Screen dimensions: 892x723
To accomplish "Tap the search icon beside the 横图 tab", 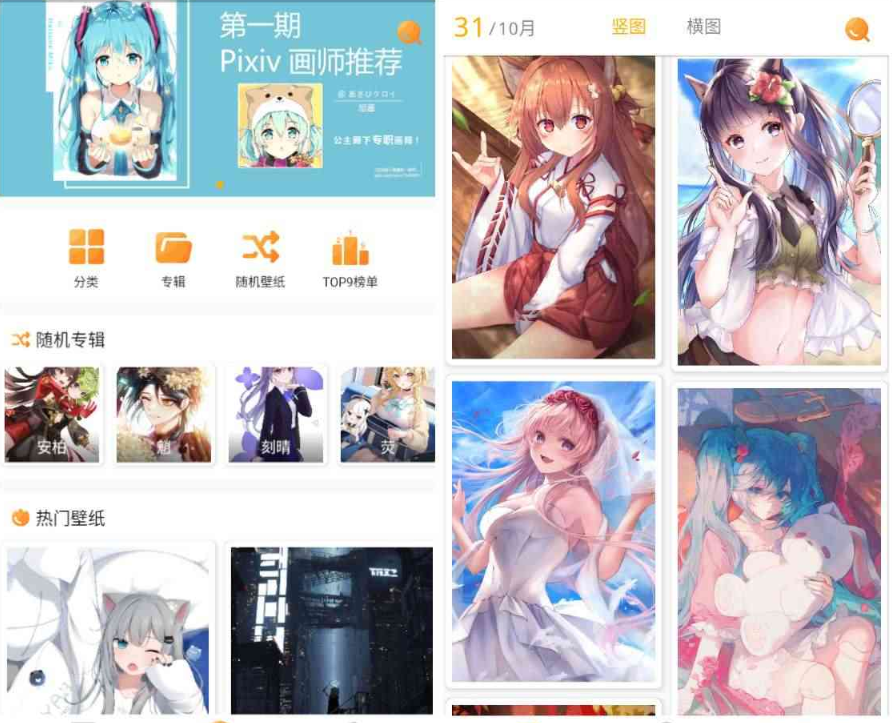I will [x=857, y=30].
